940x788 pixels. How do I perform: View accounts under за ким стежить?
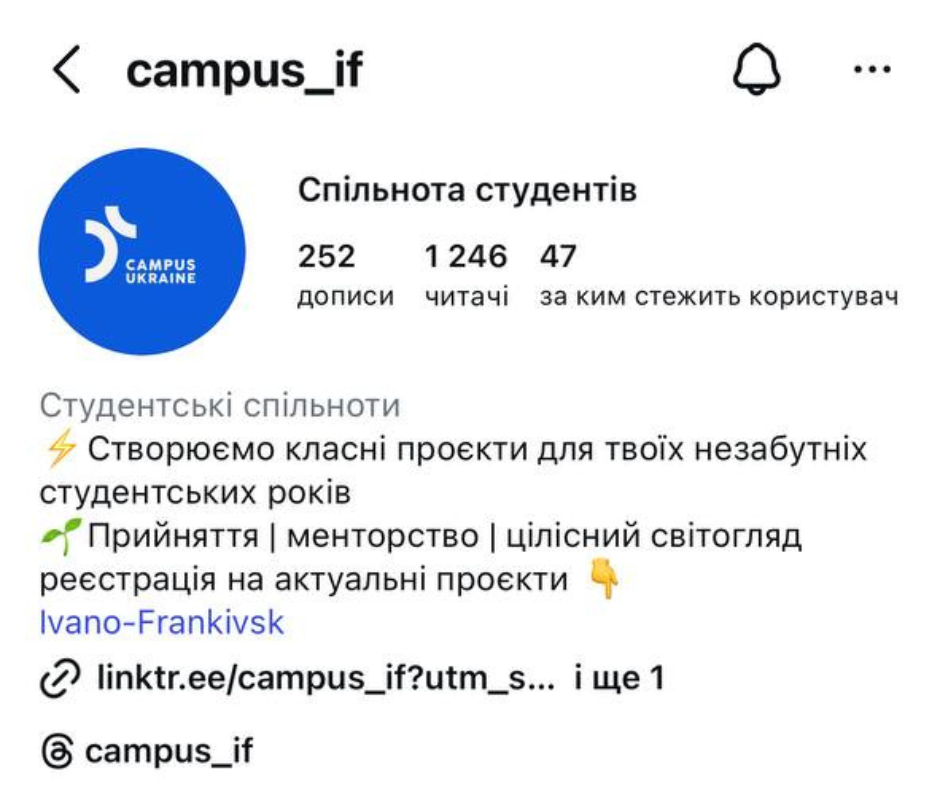click(x=718, y=275)
